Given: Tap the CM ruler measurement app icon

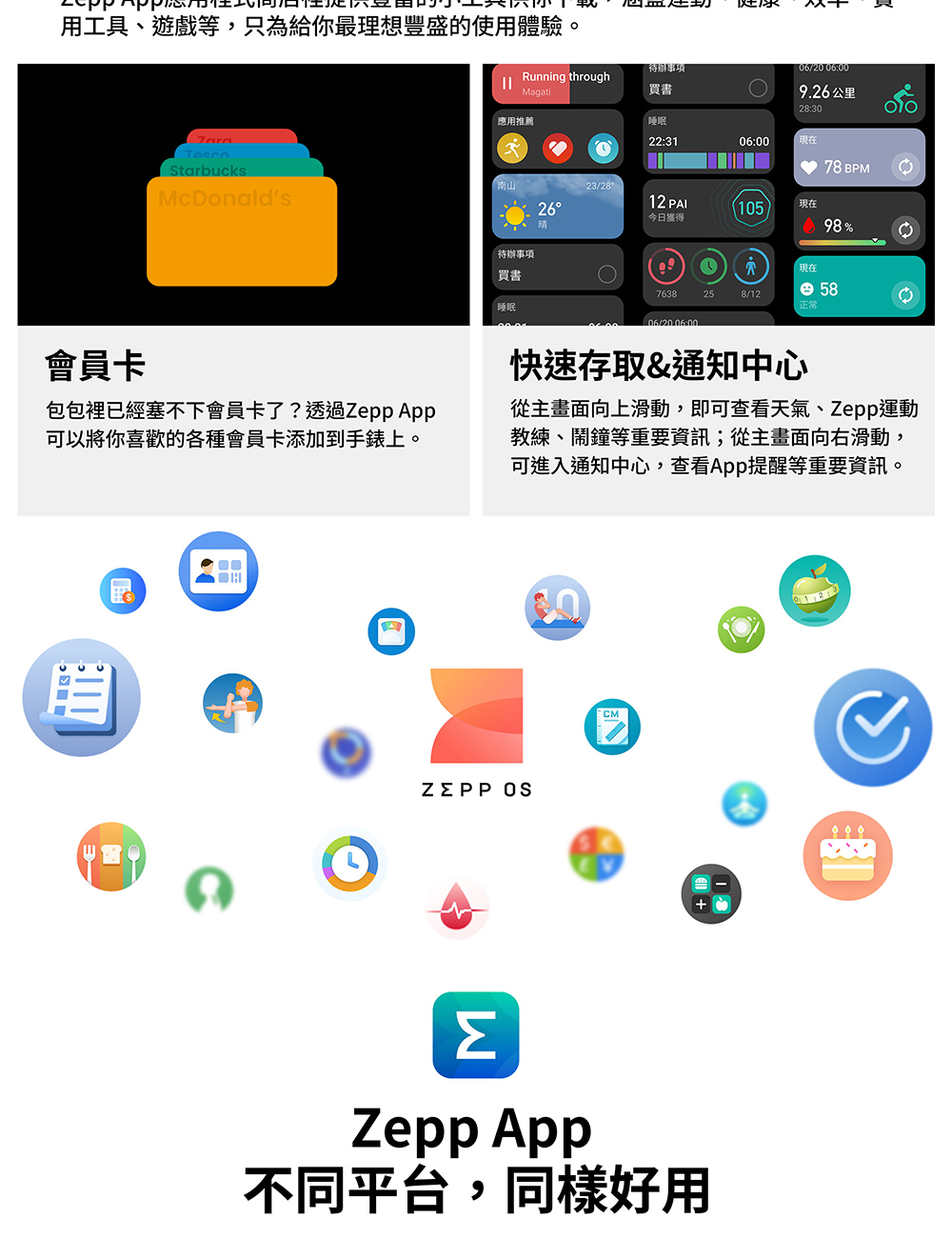Looking at the screenshot, I should pyautogui.click(x=611, y=726).
